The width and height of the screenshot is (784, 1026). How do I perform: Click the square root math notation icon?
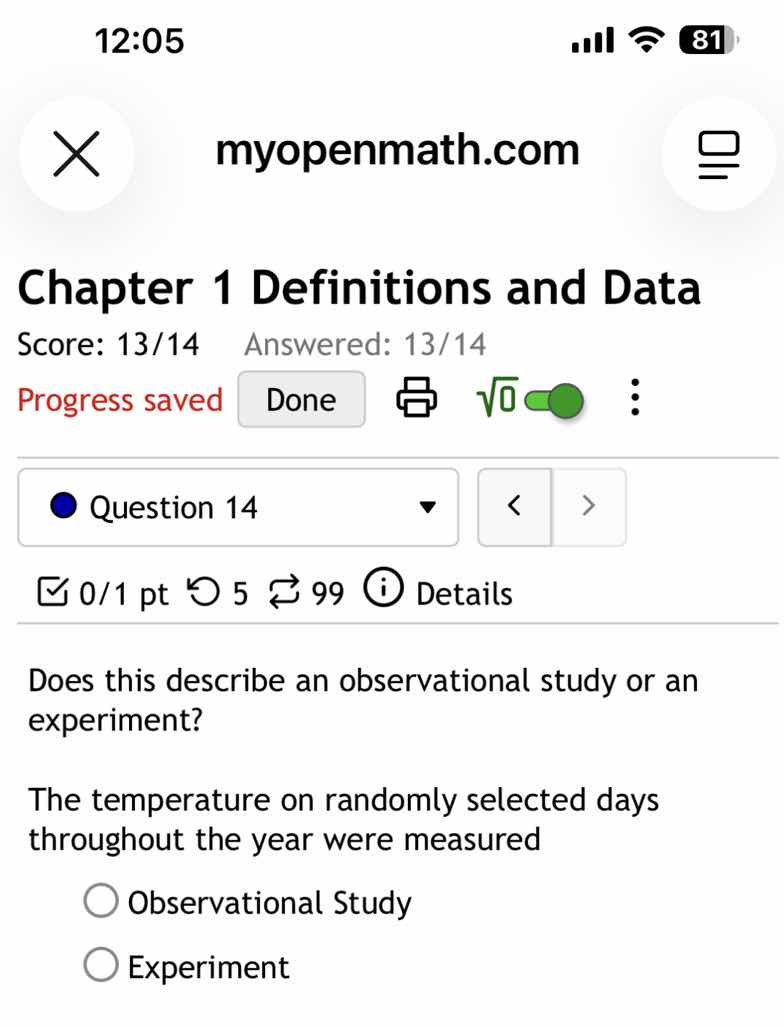tap(497, 398)
